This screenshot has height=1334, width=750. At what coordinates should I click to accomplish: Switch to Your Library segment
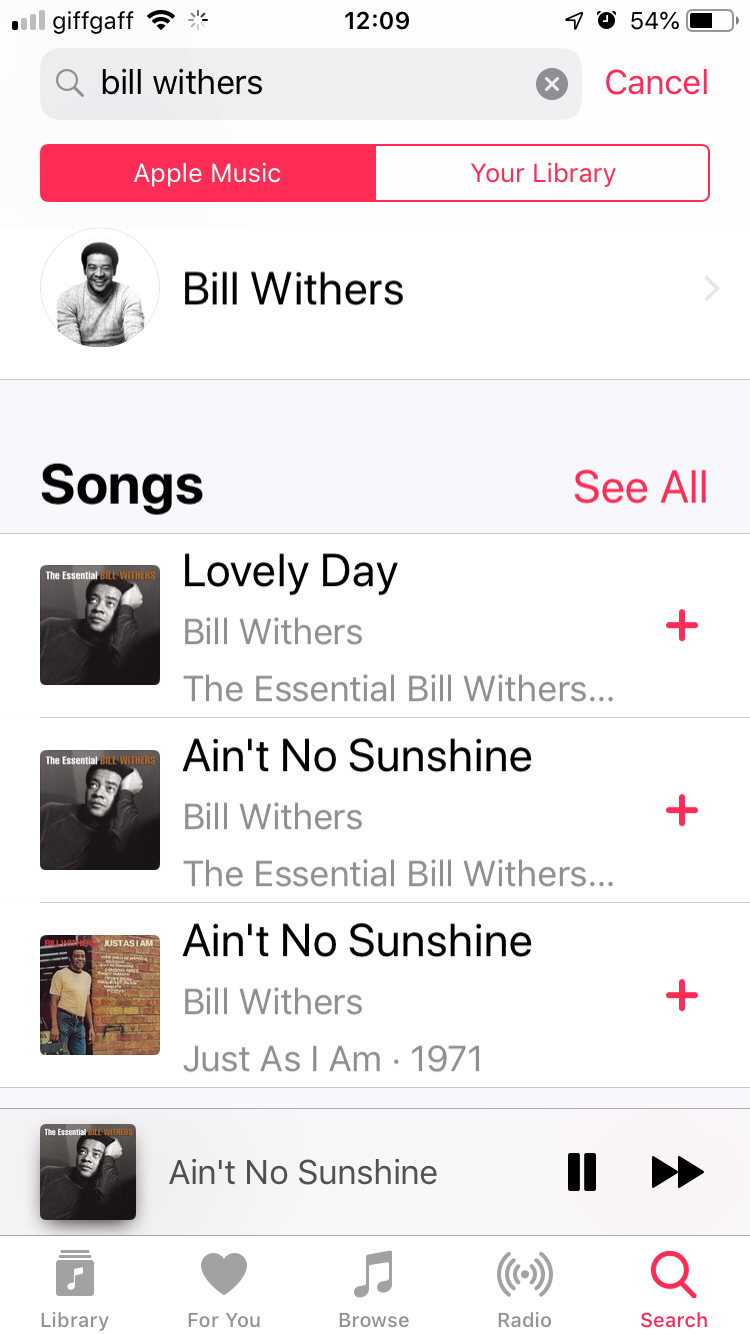[x=542, y=173]
